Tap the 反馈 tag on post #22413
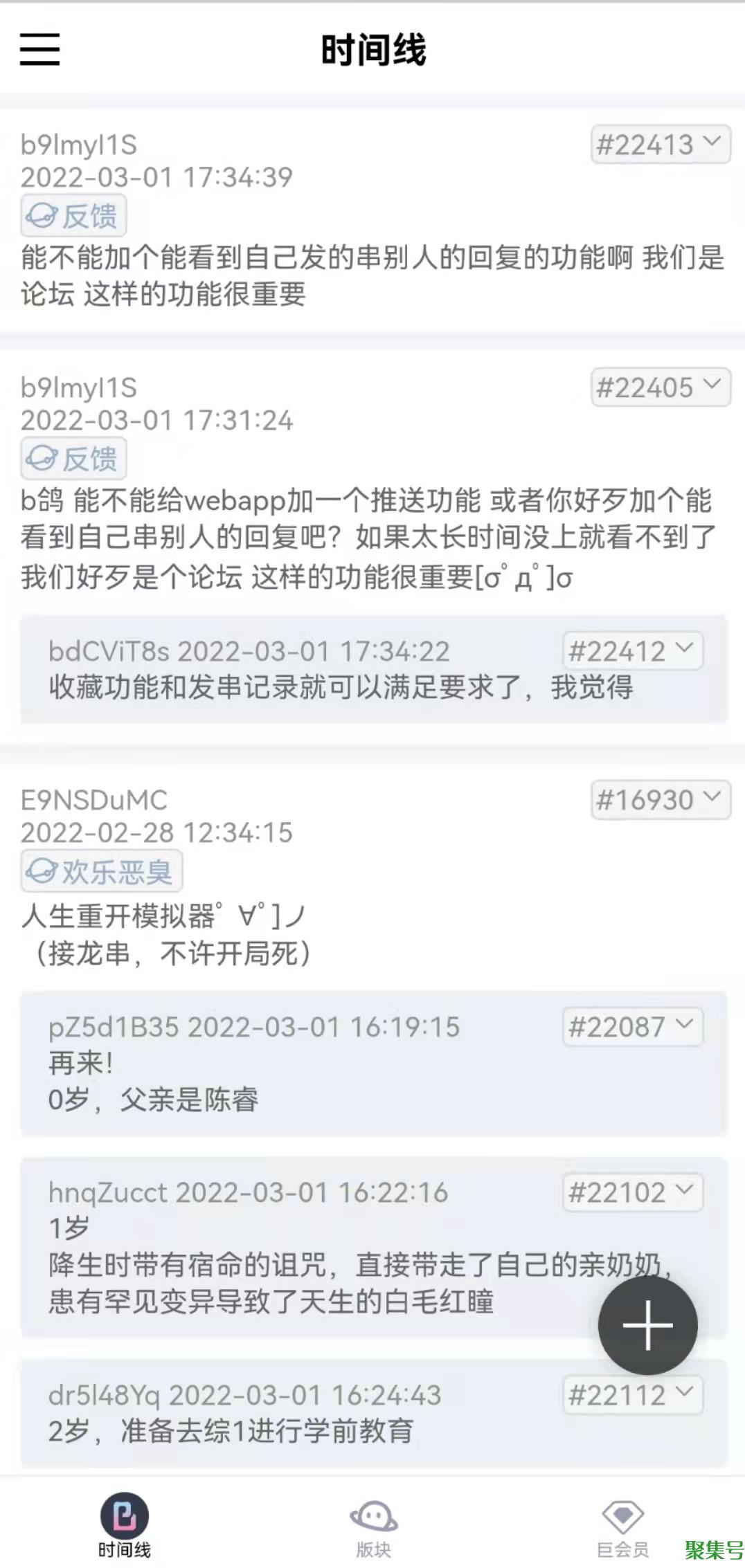This screenshot has height=1568, width=745. [x=73, y=216]
